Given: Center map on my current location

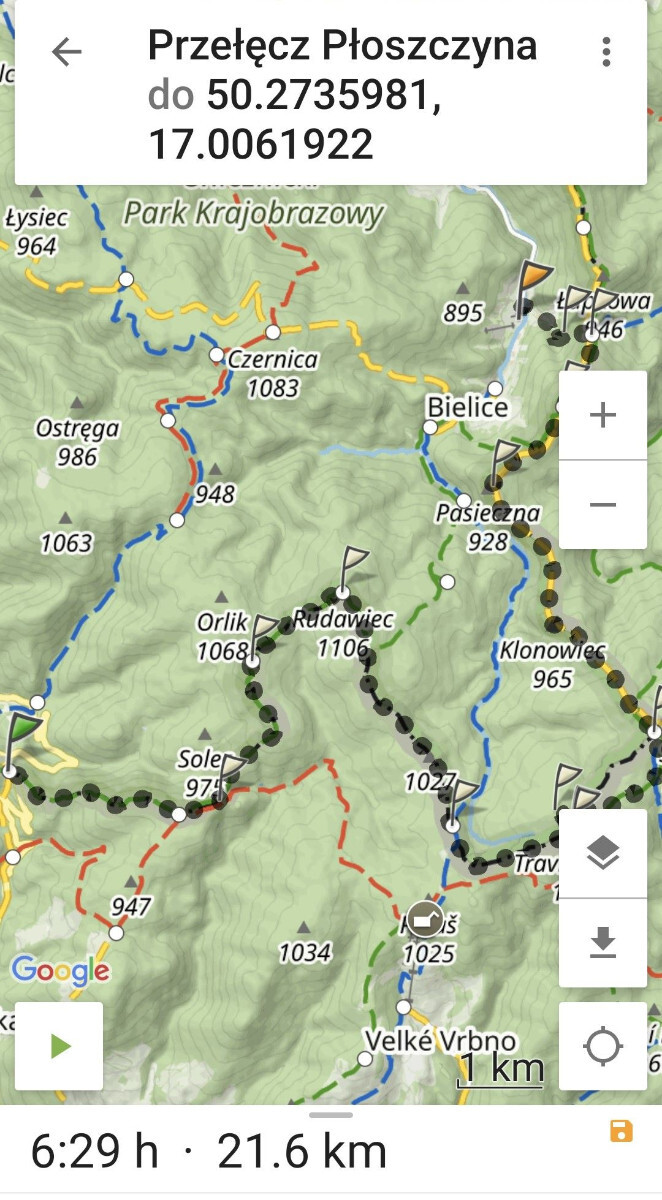Looking at the screenshot, I should (x=603, y=1047).
